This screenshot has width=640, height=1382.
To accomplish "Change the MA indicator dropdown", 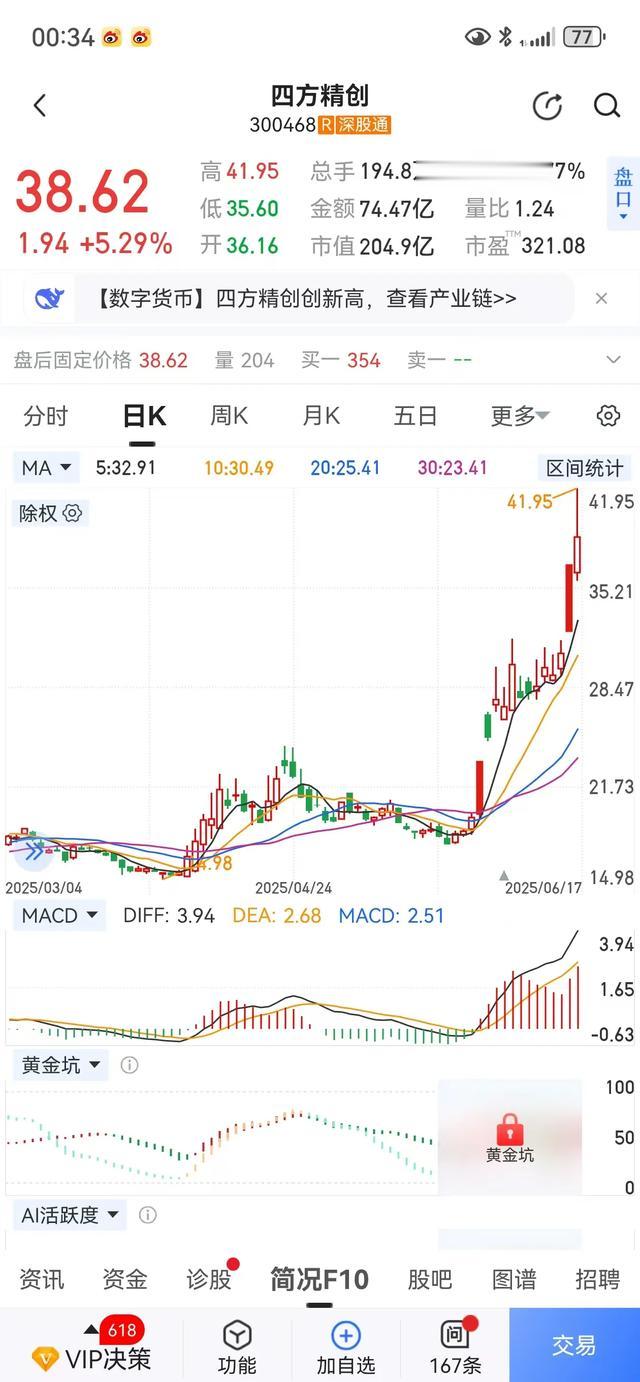I will [47, 467].
